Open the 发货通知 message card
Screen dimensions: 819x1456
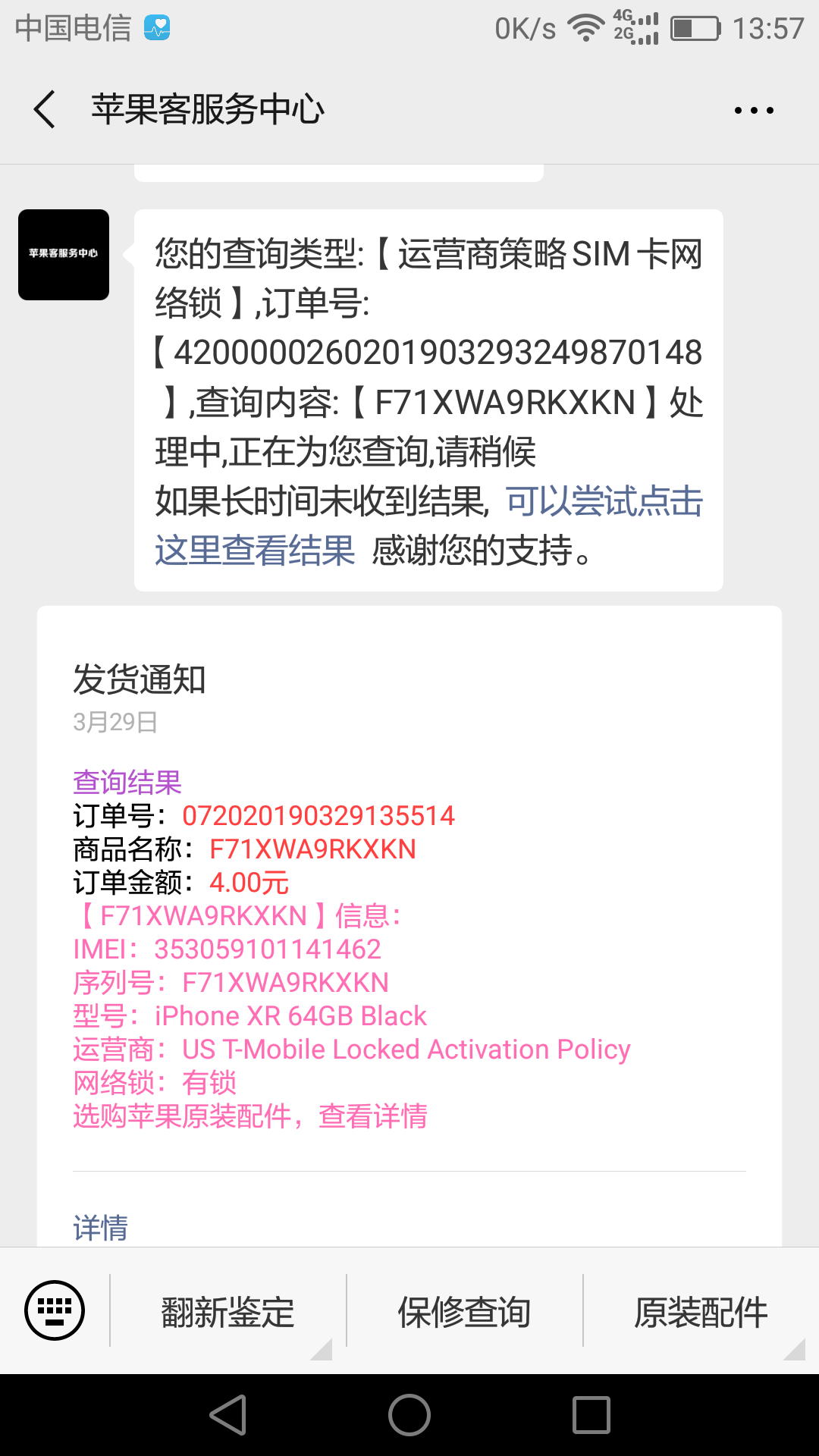click(x=409, y=910)
